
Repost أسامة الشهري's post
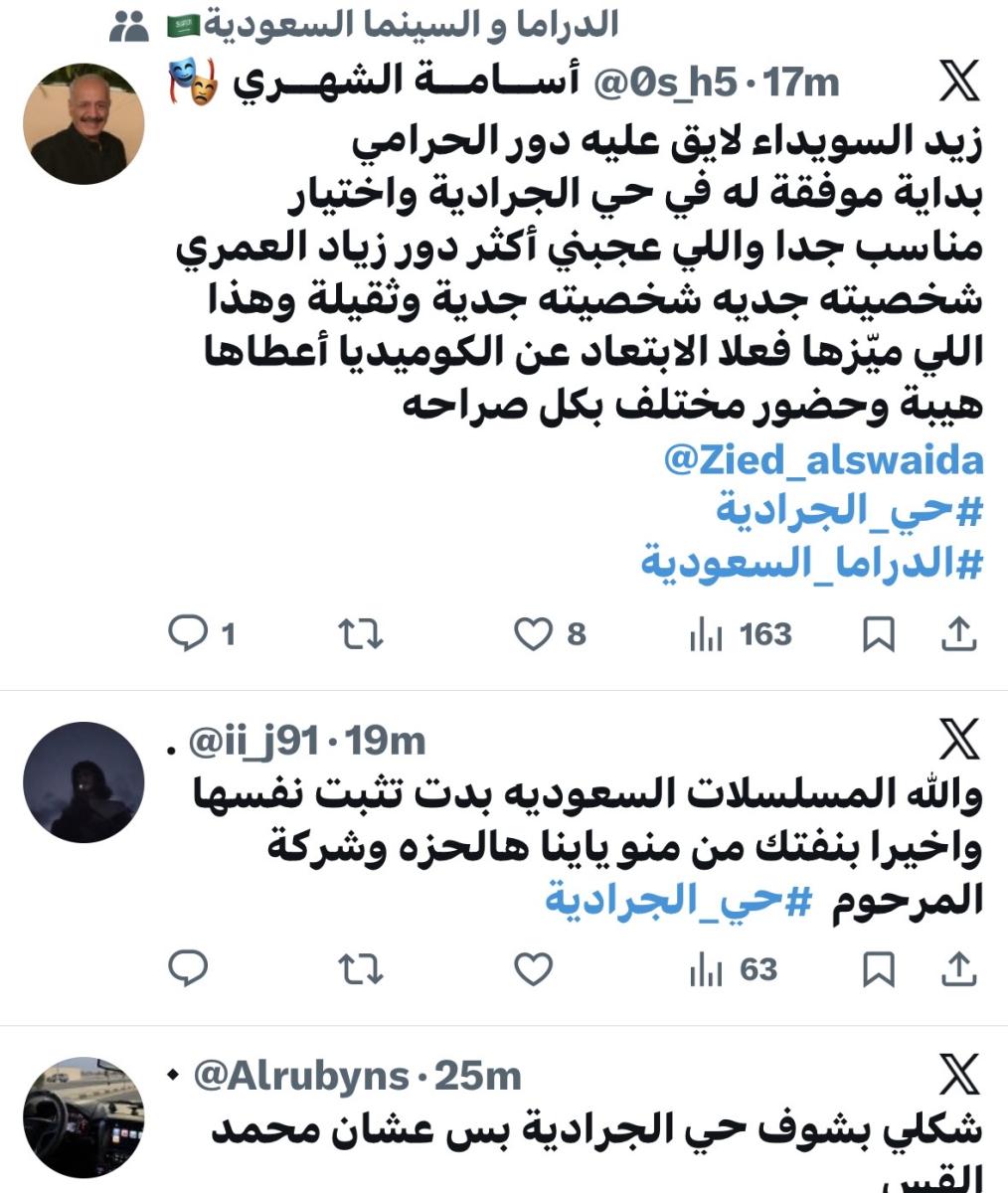point(360,634)
